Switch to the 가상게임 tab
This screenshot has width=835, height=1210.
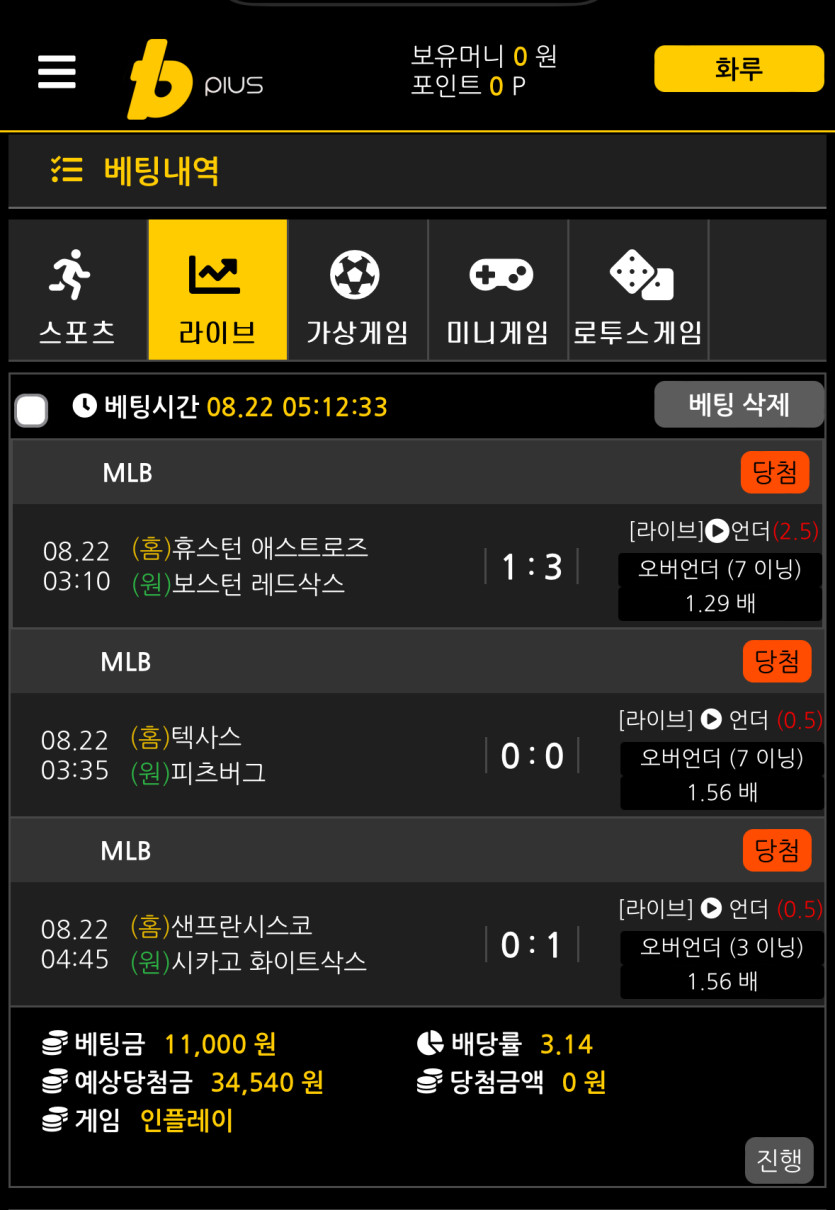tap(357, 291)
